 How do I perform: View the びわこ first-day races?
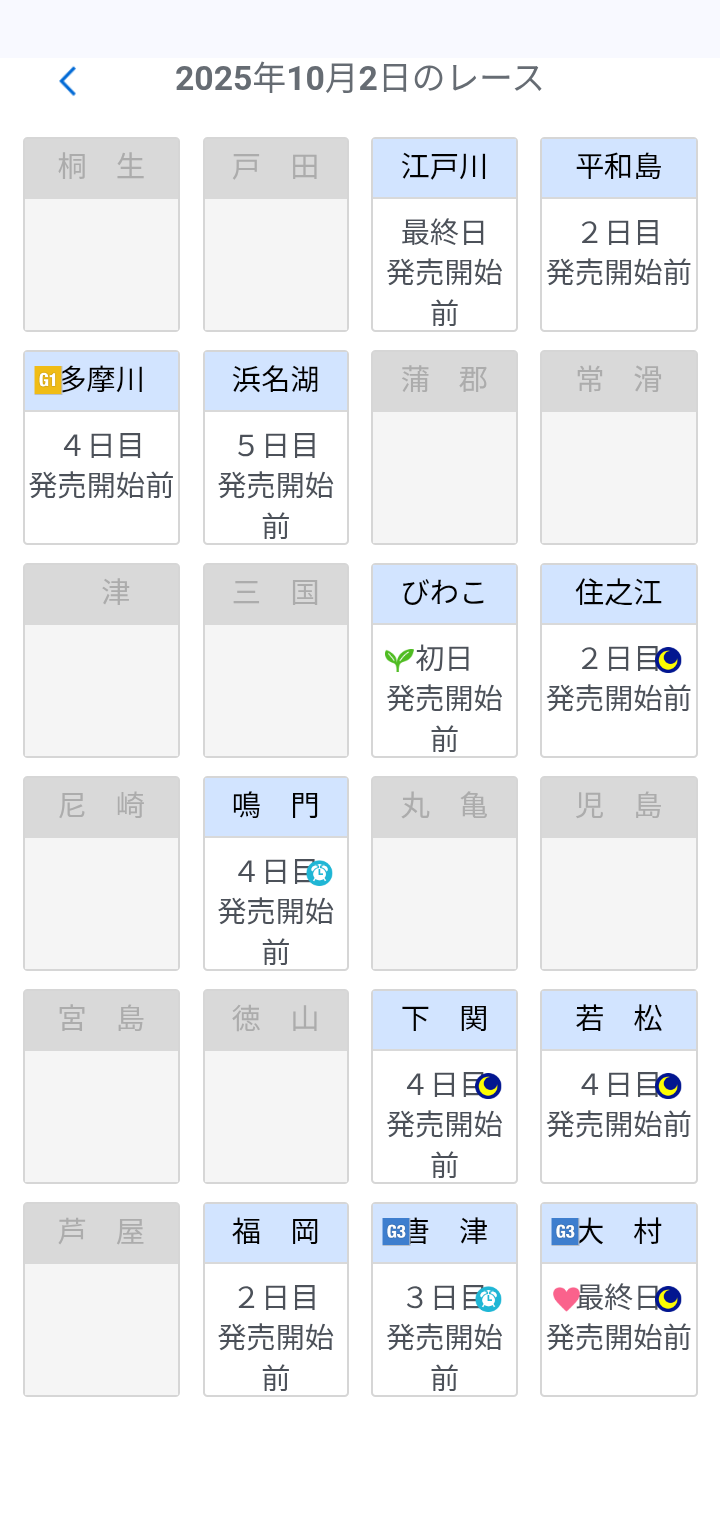click(444, 660)
